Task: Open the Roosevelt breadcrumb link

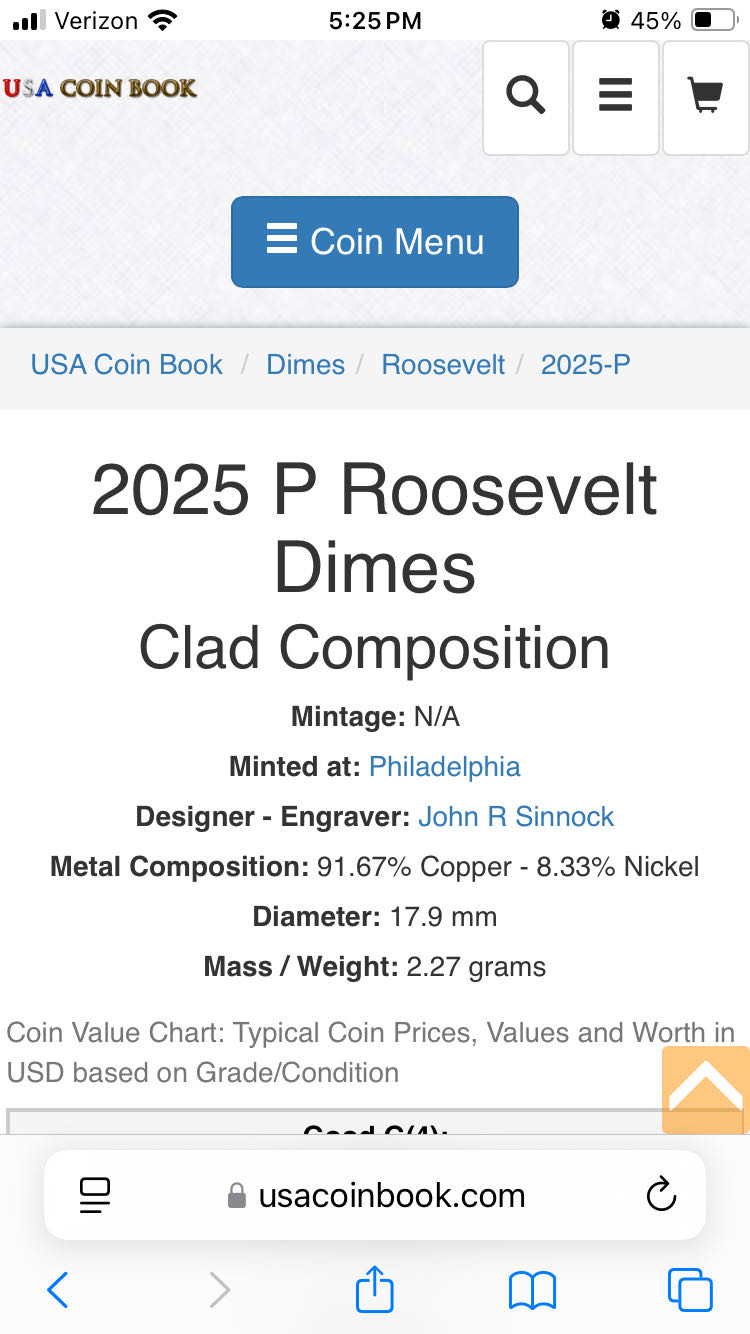Action: click(x=443, y=364)
